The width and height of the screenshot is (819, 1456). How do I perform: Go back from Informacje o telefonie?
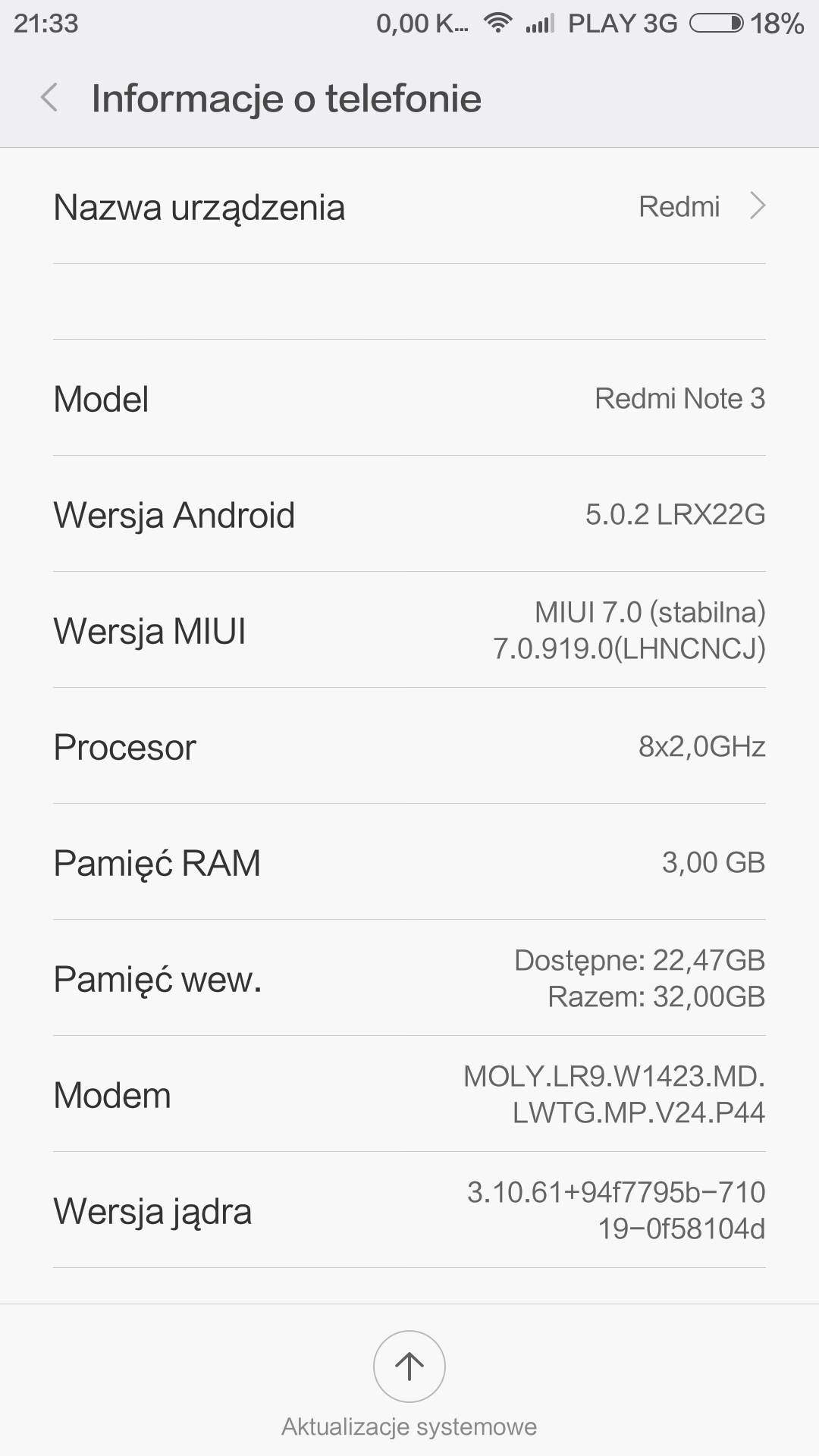[x=49, y=98]
